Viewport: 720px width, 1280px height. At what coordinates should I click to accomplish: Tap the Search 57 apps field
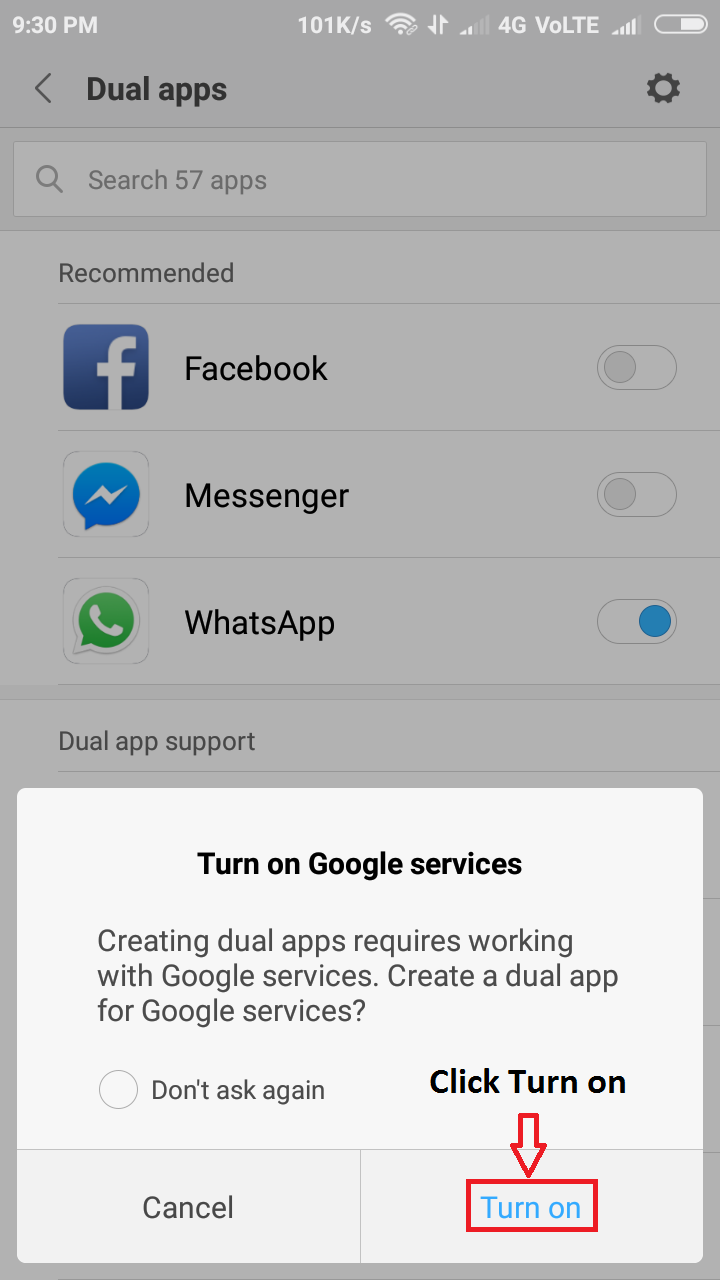(360, 180)
